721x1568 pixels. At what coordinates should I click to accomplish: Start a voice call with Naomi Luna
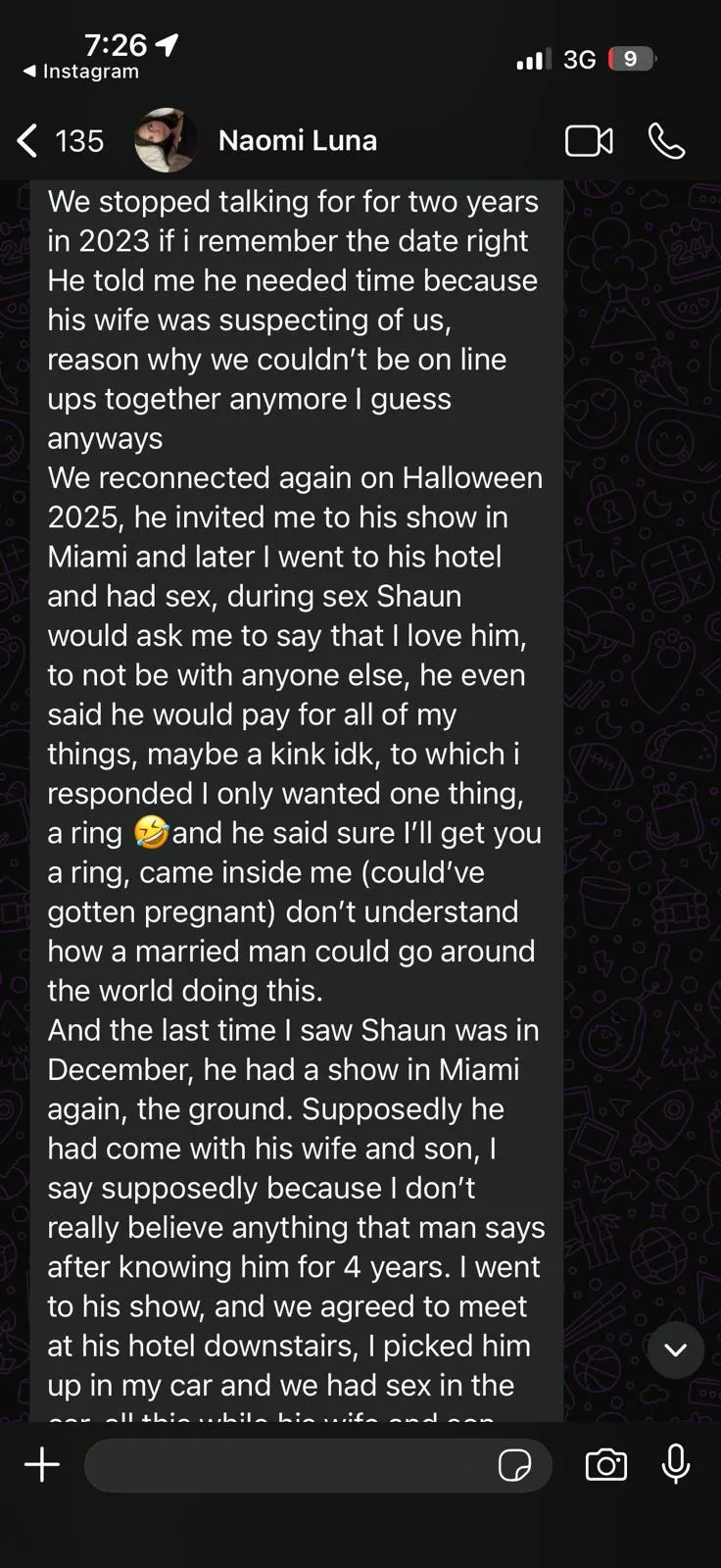tap(666, 141)
